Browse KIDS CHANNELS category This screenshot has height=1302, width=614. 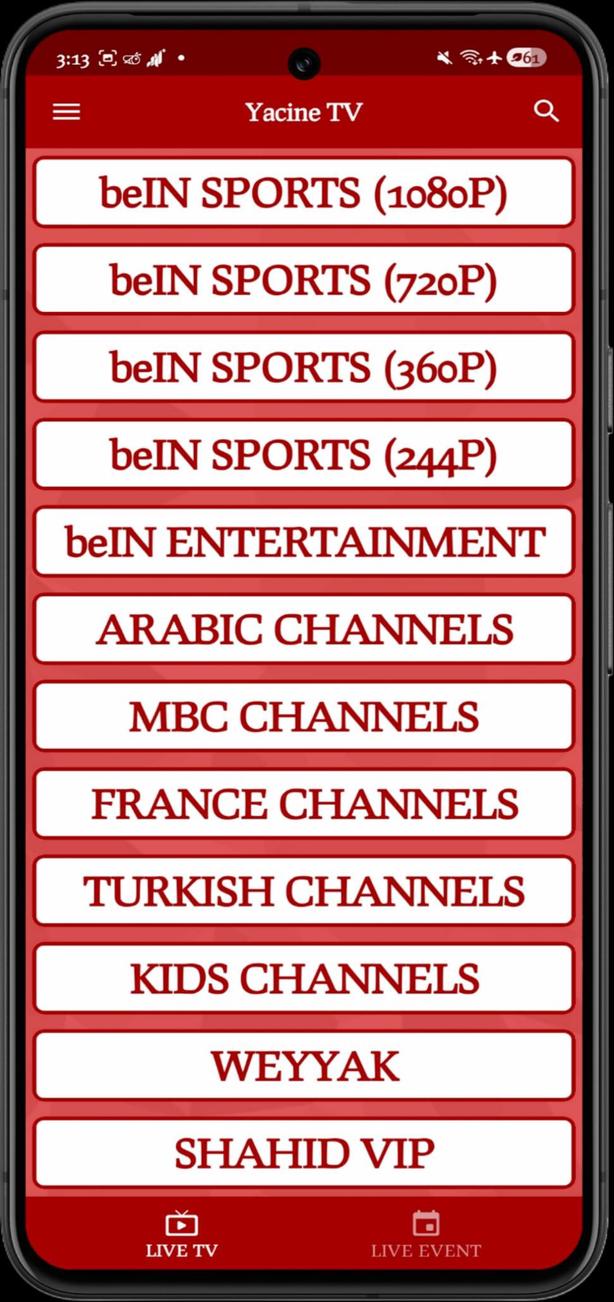pos(304,978)
